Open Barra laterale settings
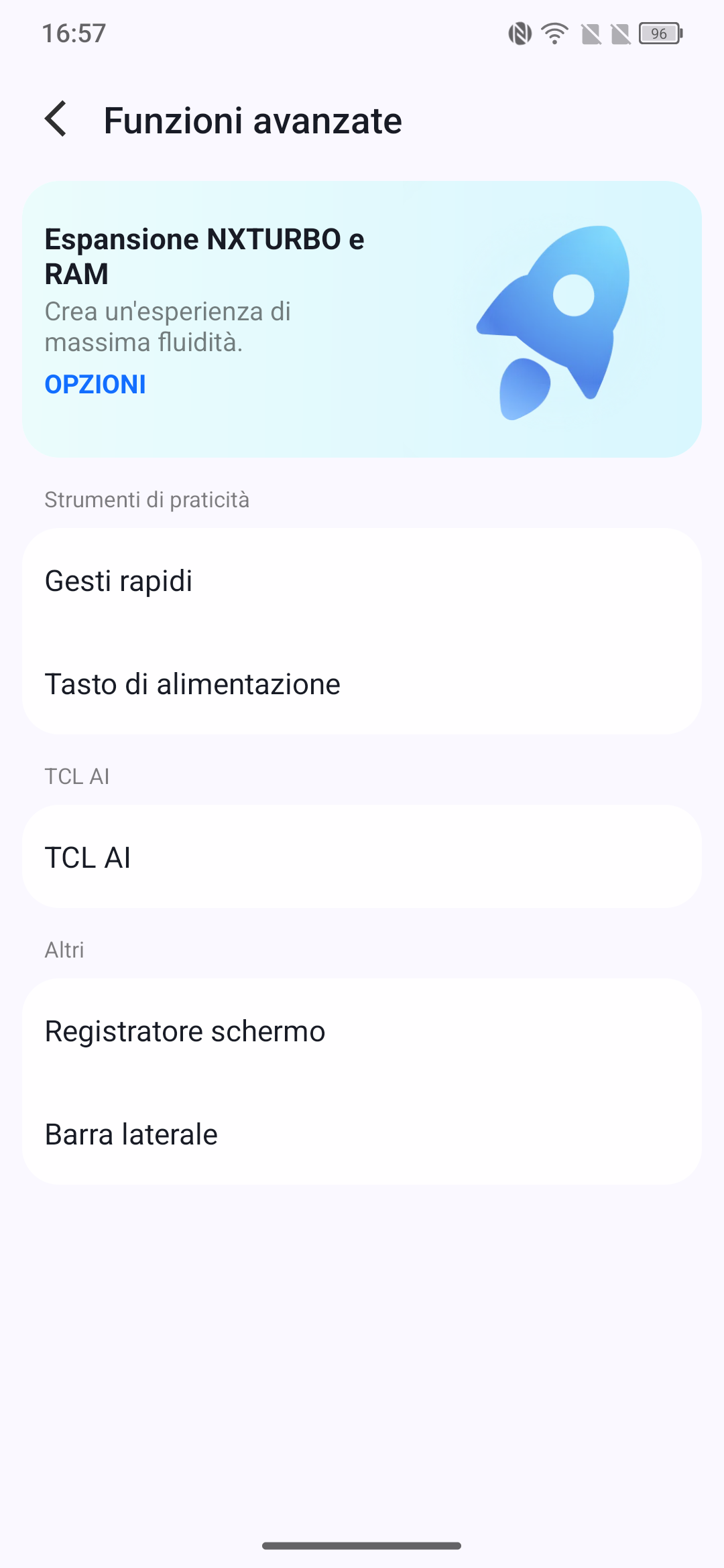 [x=362, y=1134]
